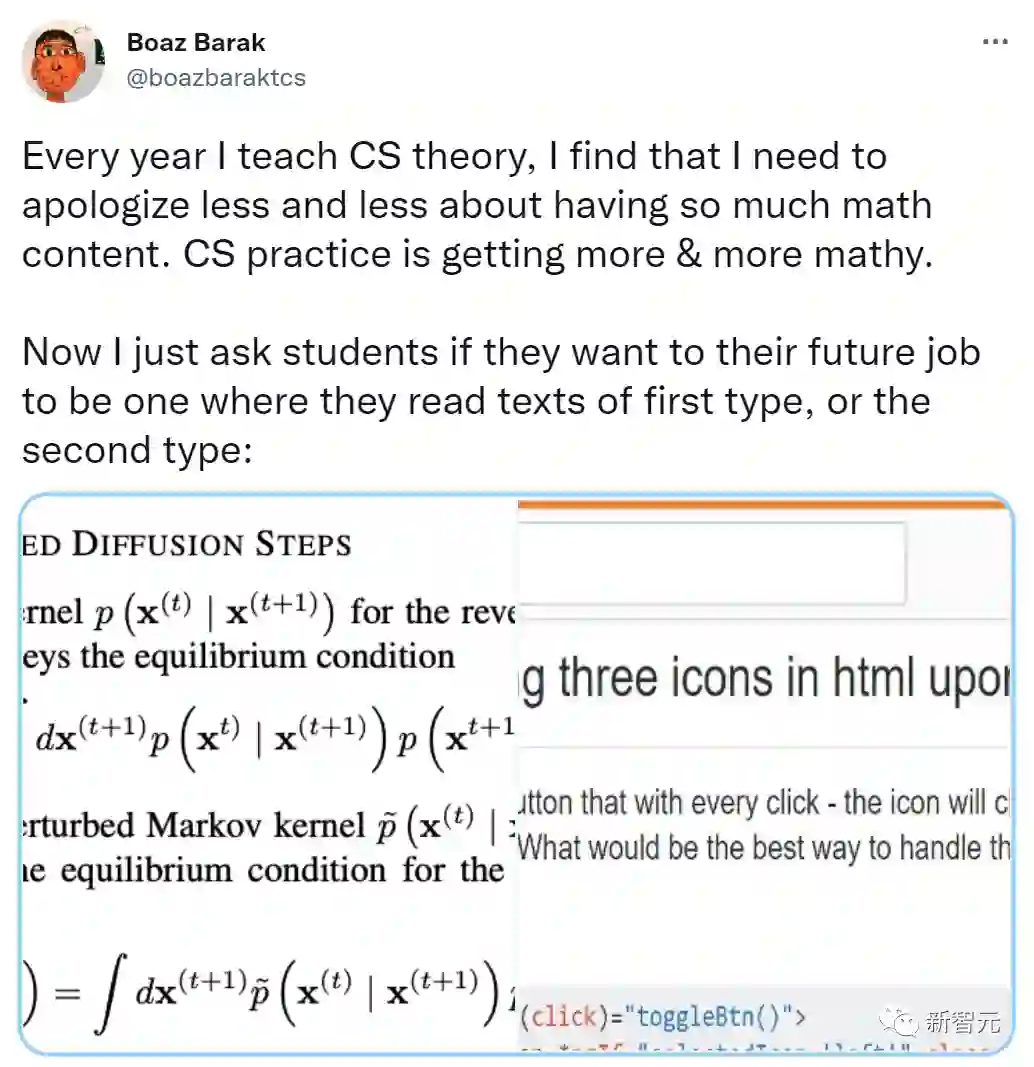
Task: Expand the attached diffusion-steps image
Action: (x=269, y=774)
